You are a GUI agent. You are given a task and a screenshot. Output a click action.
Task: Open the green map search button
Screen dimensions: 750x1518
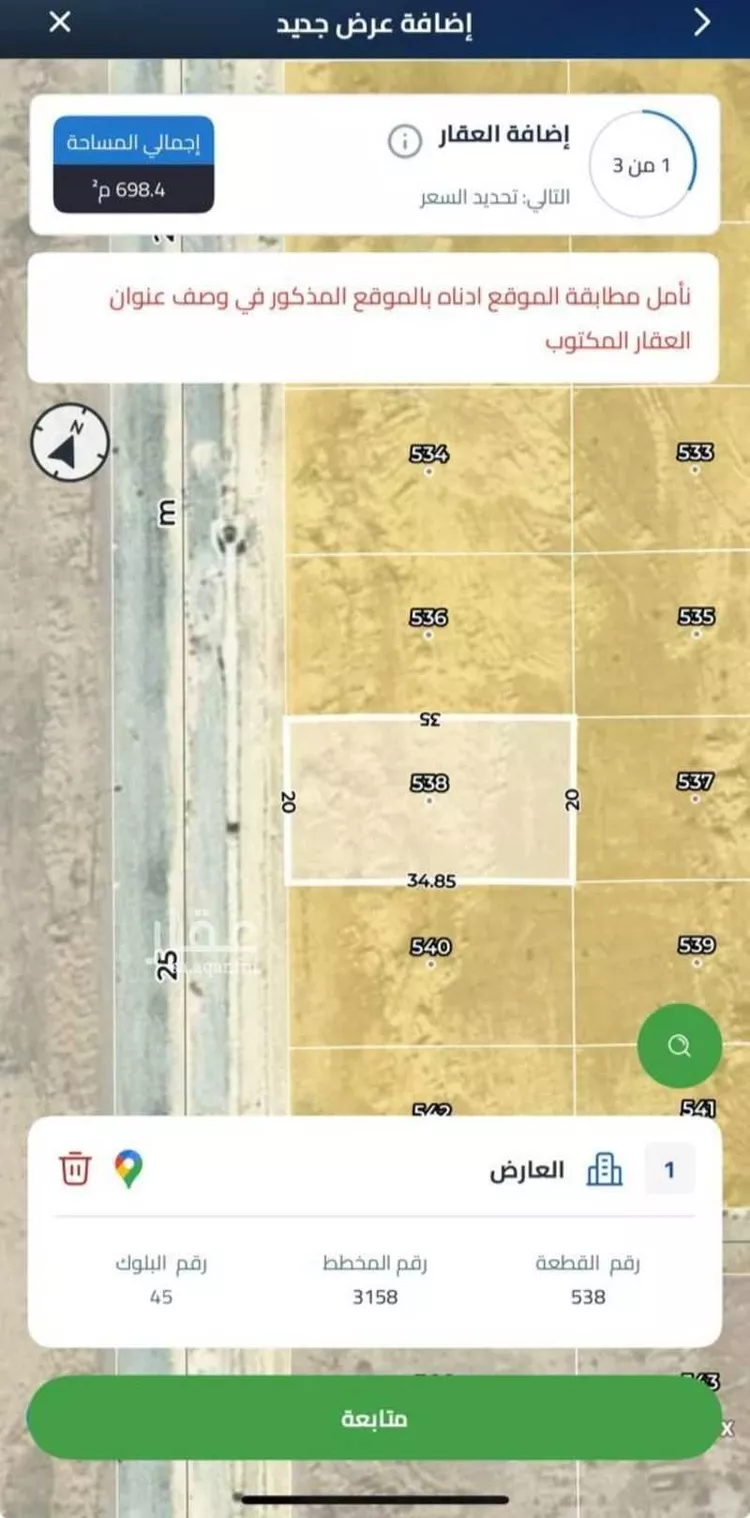point(680,1046)
